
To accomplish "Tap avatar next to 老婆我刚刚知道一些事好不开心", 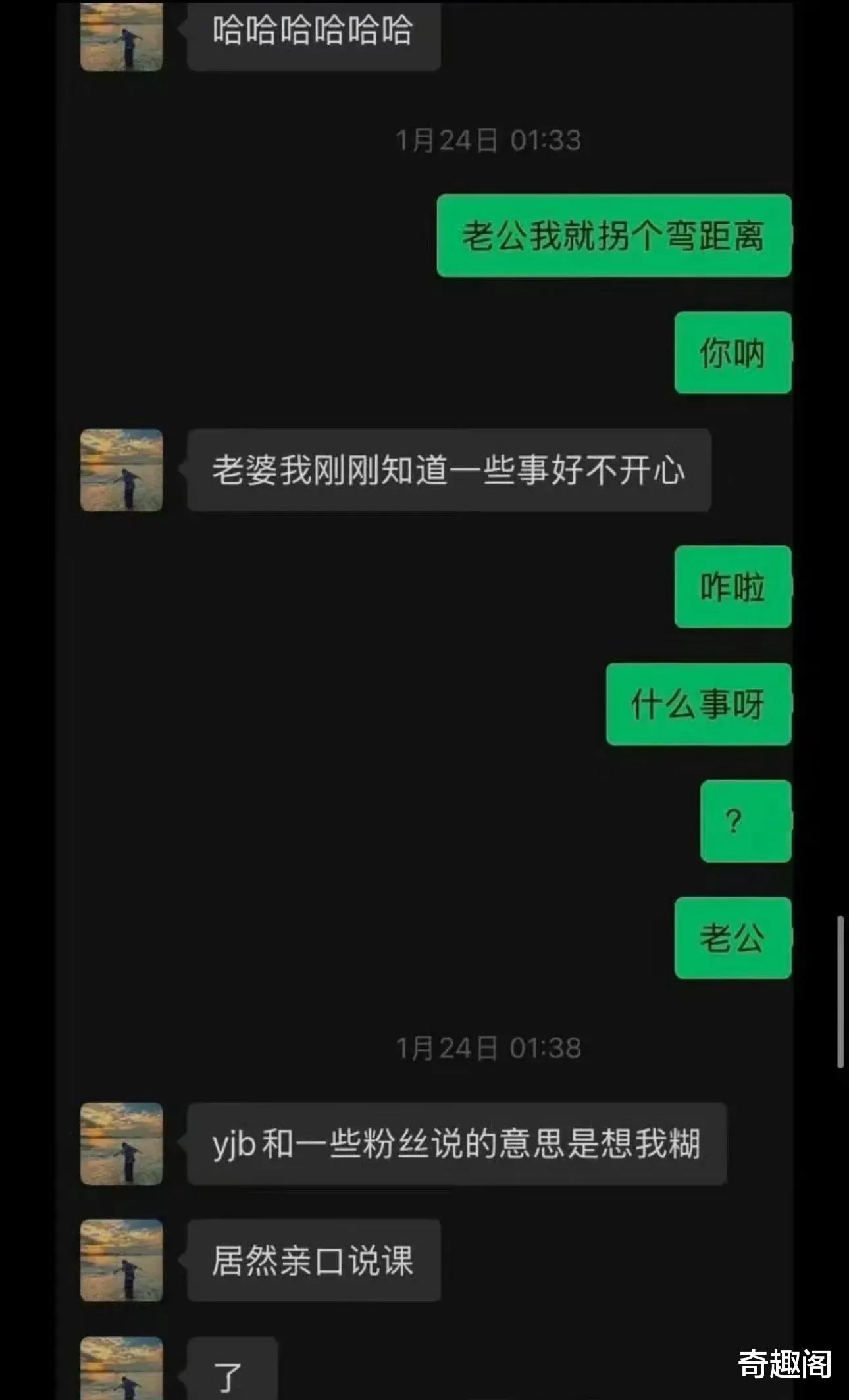I will click(121, 470).
